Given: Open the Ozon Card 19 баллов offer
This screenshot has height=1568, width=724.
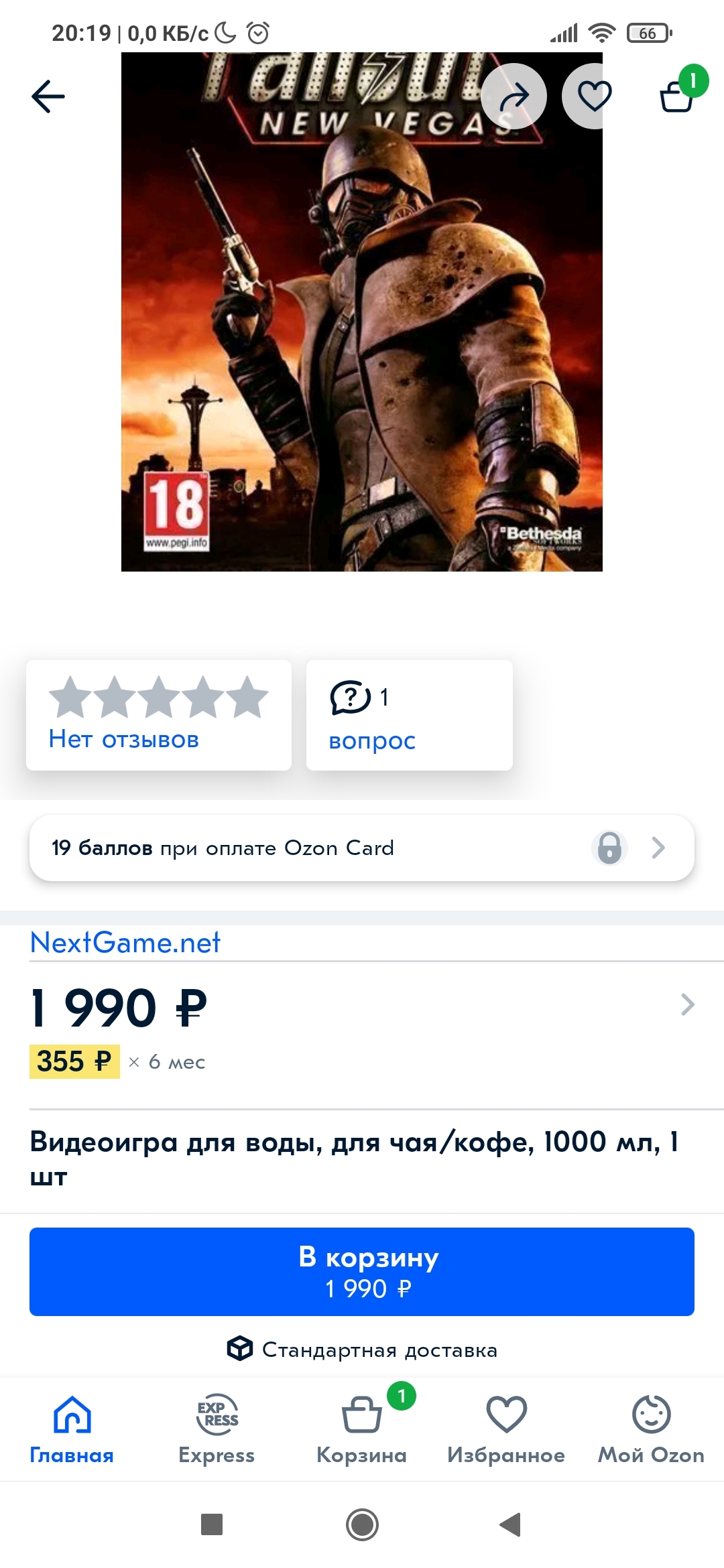Looking at the screenshot, I should click(x=362, y=848).
